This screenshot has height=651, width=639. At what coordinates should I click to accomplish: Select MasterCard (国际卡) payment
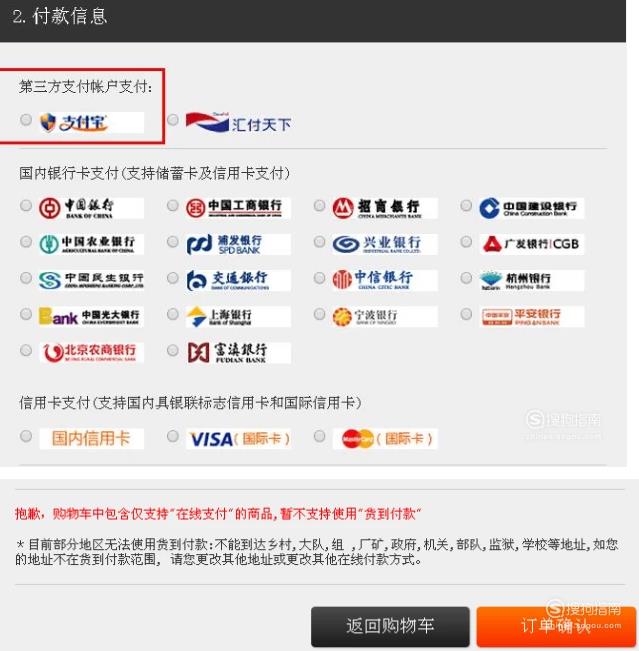[319, 437]
